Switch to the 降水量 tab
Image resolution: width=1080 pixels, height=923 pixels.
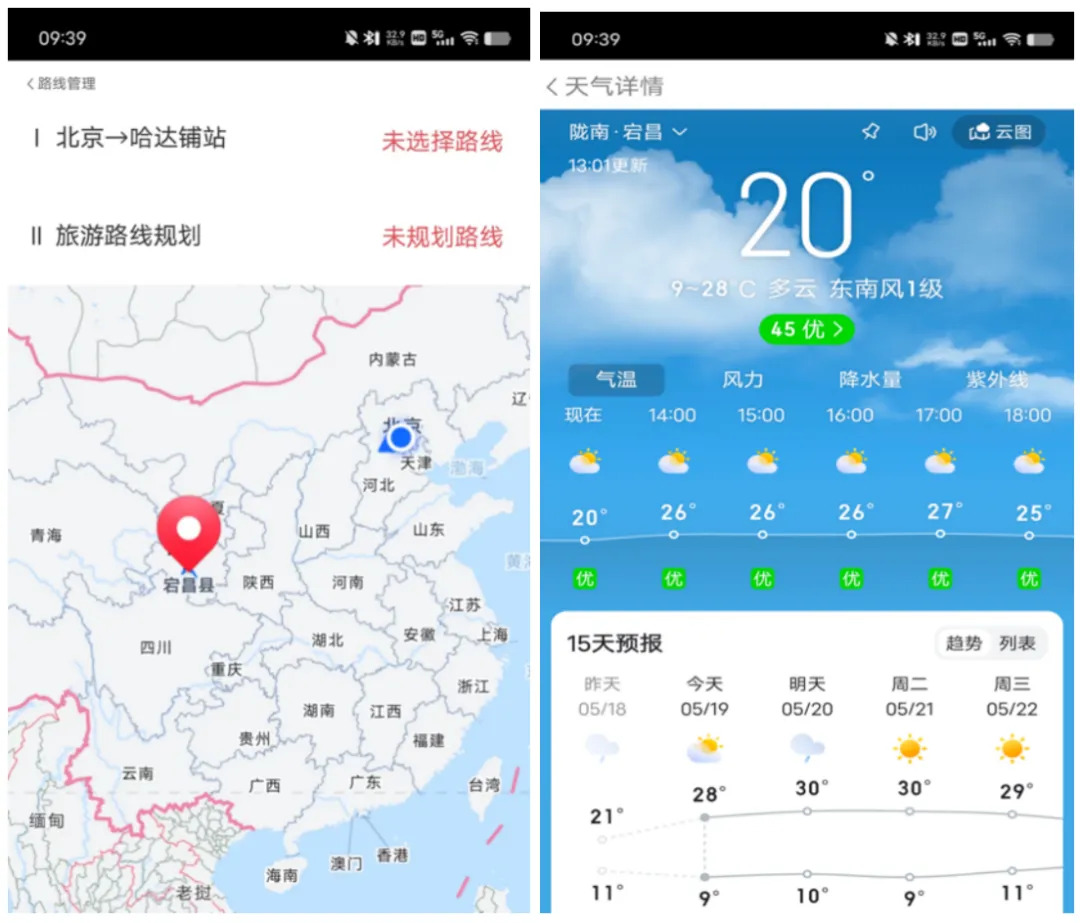tap(870, 380)
